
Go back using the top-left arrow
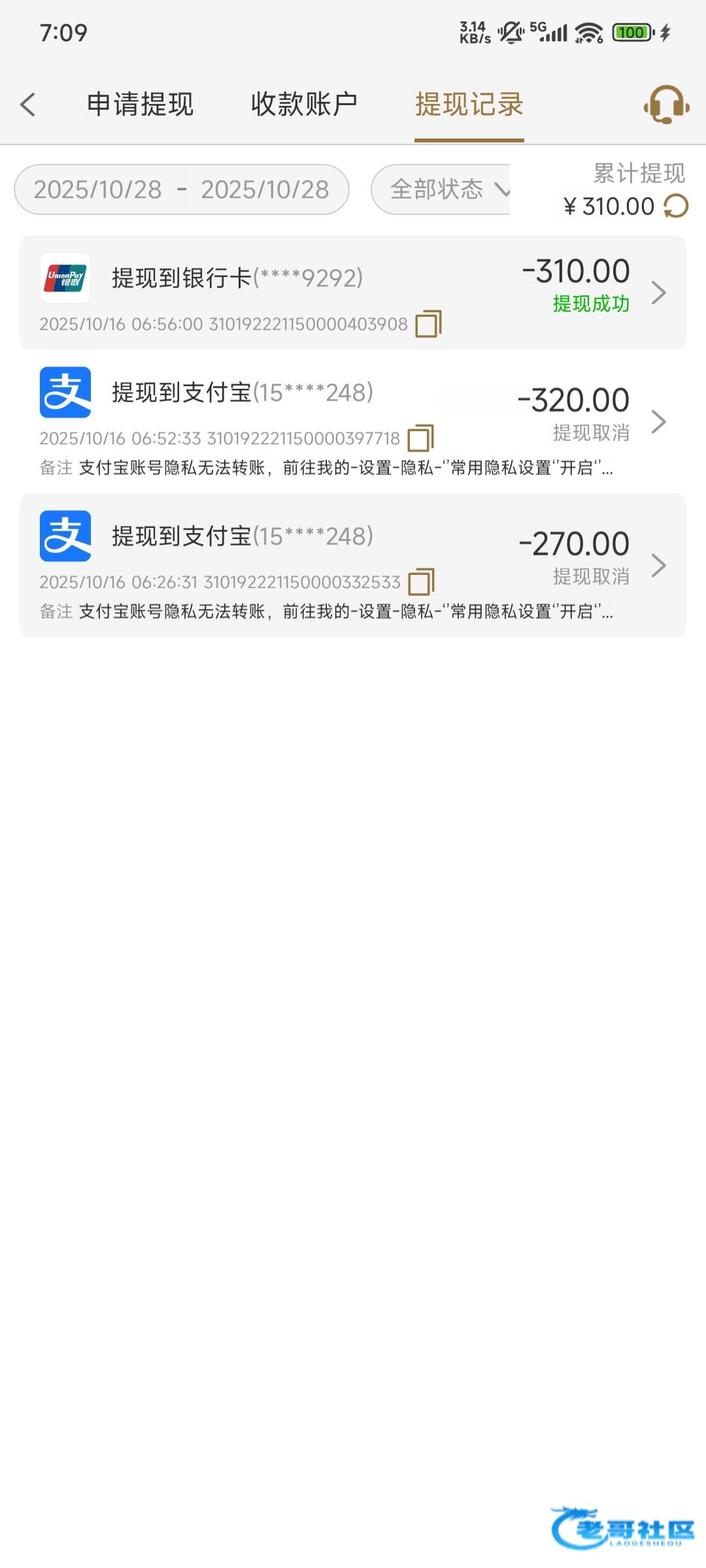coord(27,105)
